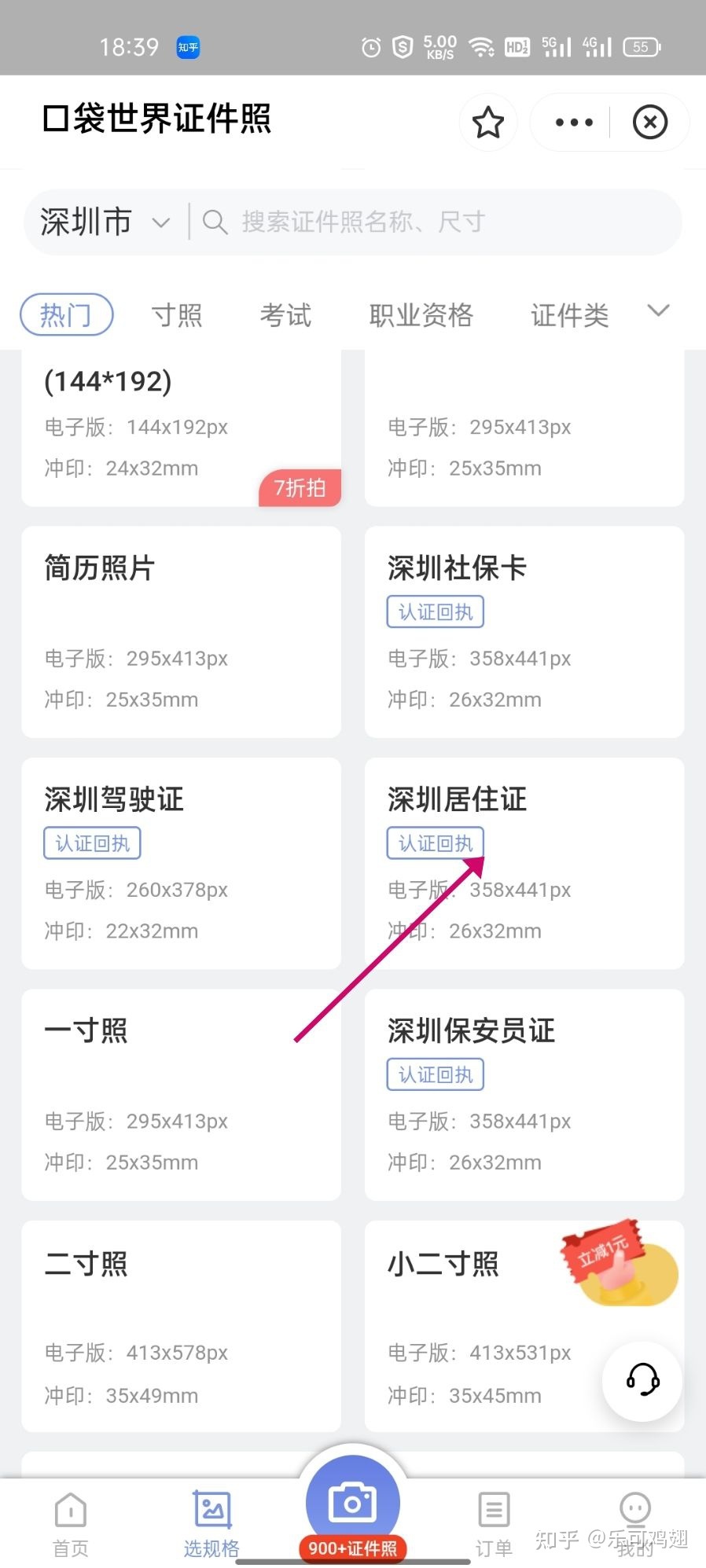This screenshot has width=706, height=1568.
Task: Favorite the mini program with the star icon
Action: click(x=488, y=123)
